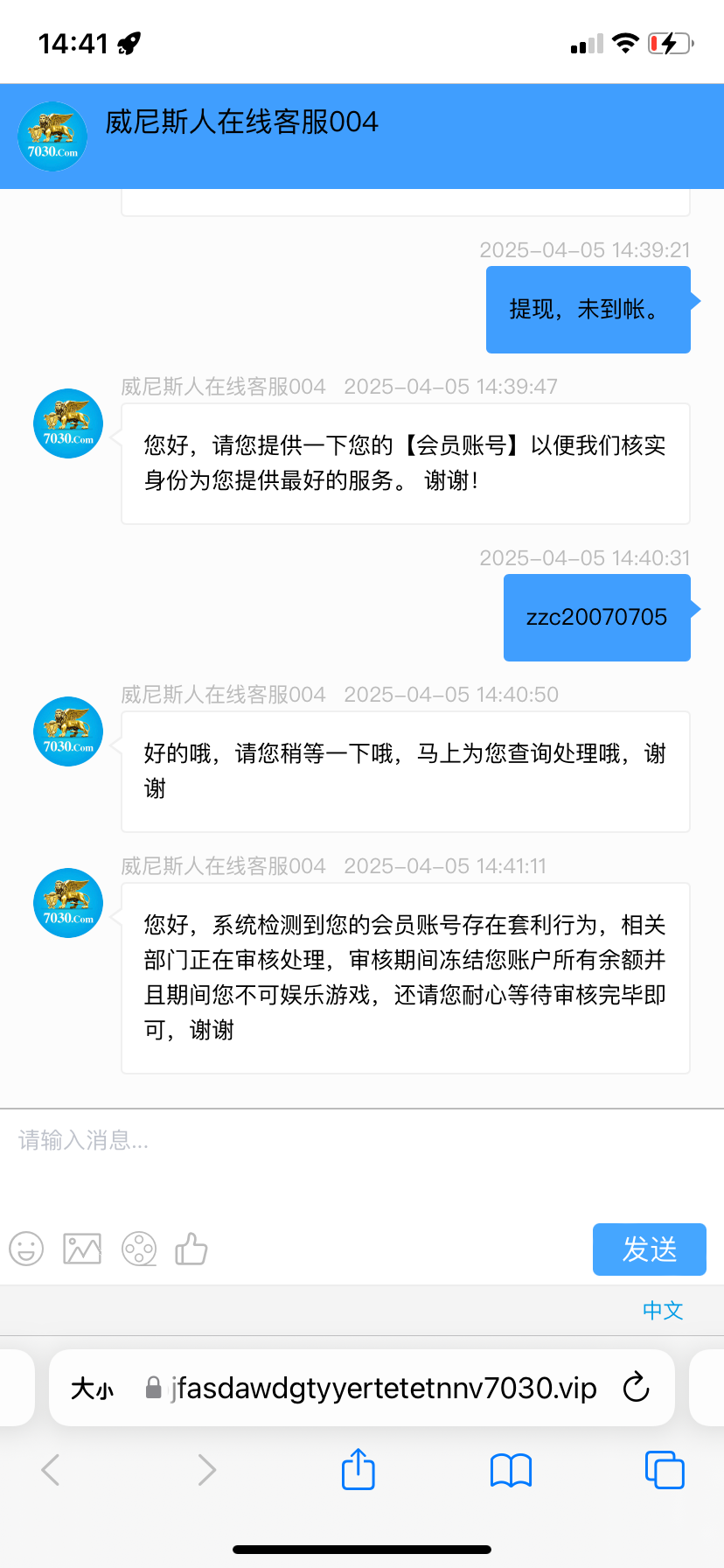Switch language via the 中文 link
The height and width of the screenshot is (1568, 724).
[x=662, y=1310]
